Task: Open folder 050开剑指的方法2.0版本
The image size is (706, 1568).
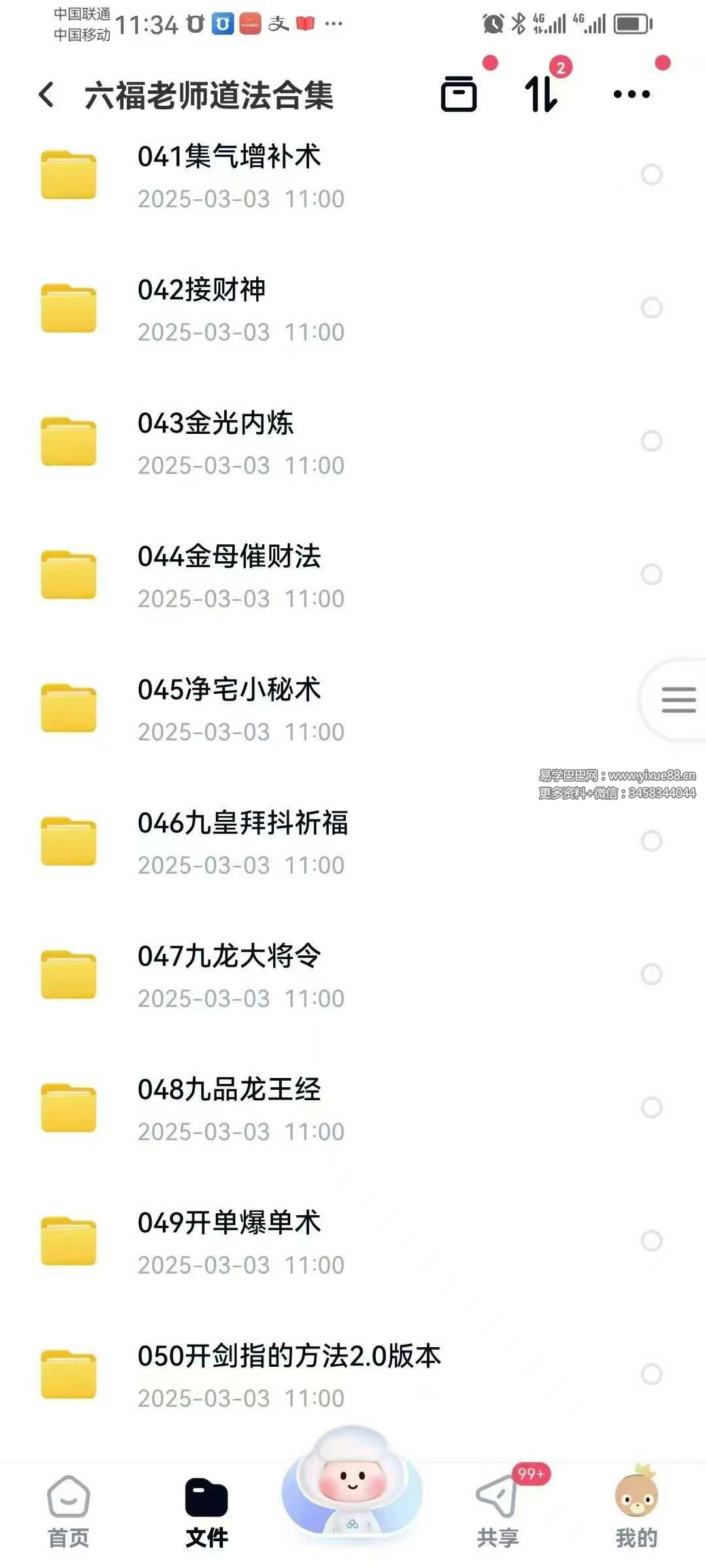Action: 288,1375
